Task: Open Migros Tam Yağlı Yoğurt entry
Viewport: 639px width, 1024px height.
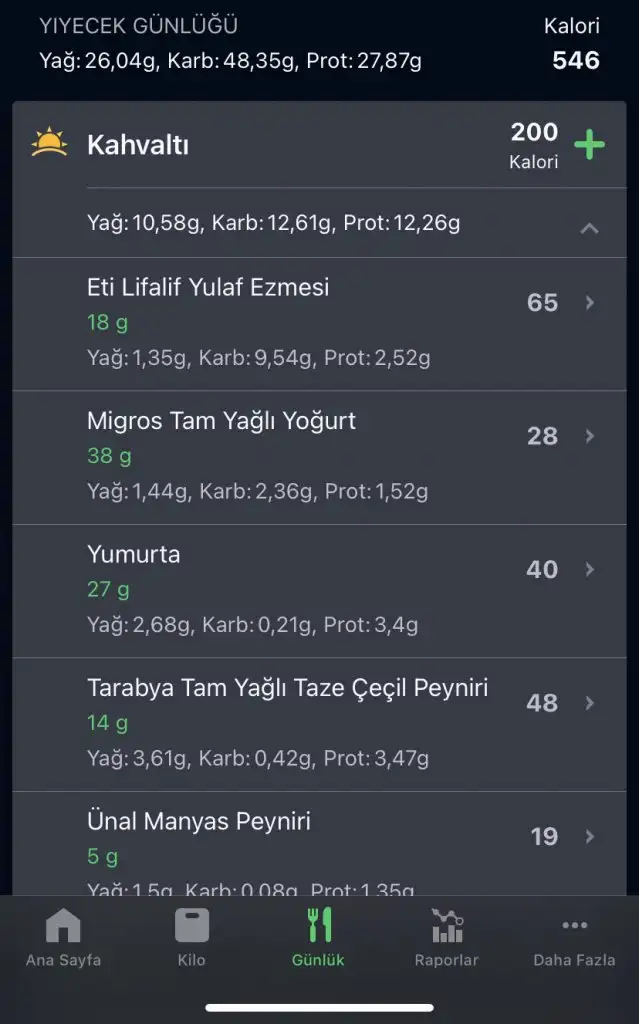Action: (320, 458)
